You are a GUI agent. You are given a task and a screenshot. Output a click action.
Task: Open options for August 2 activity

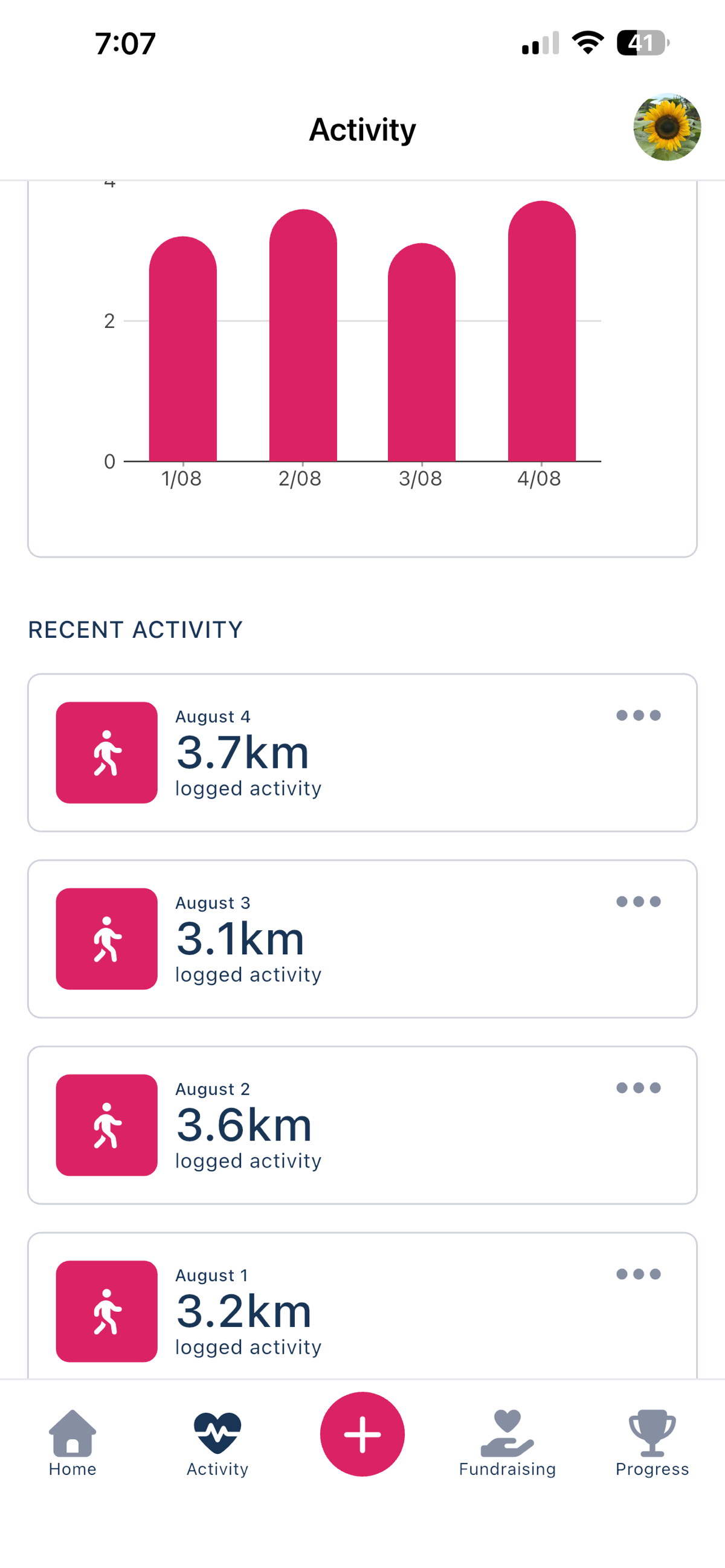point(639,1088)
